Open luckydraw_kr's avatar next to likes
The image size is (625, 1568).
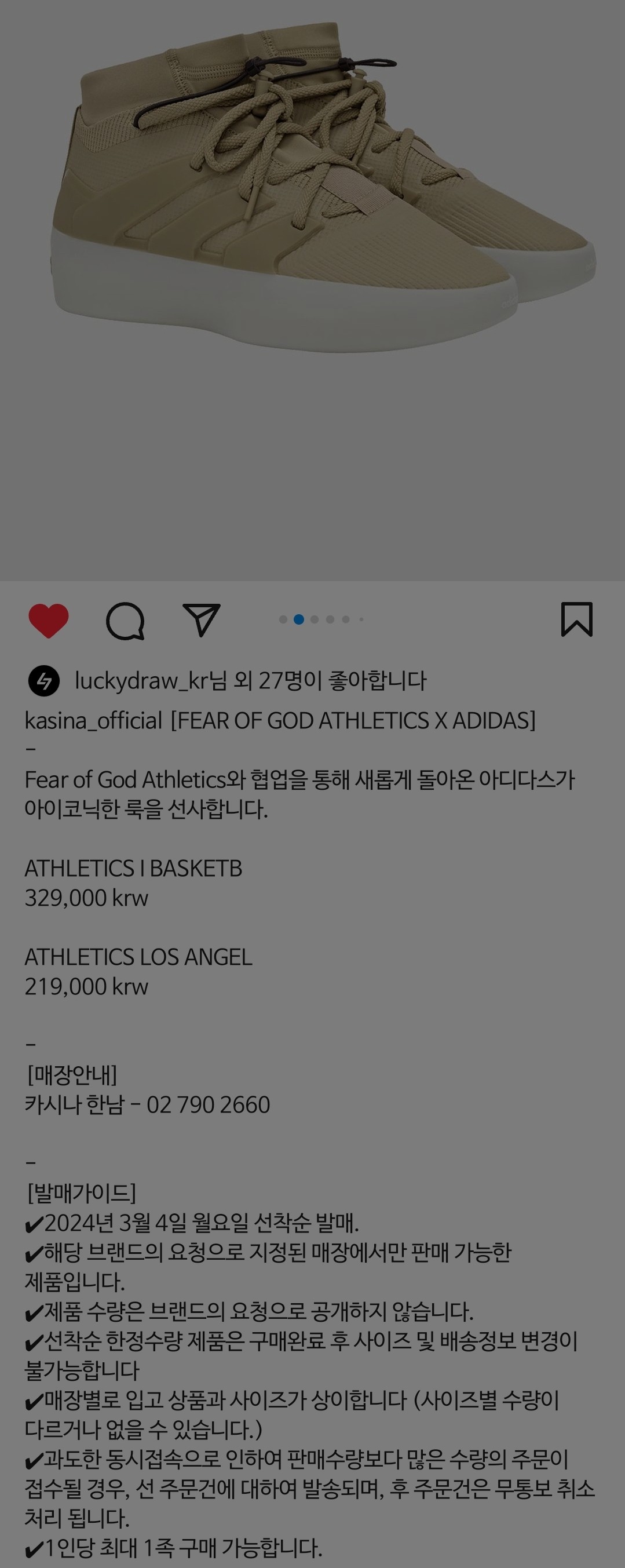point(44,681)
